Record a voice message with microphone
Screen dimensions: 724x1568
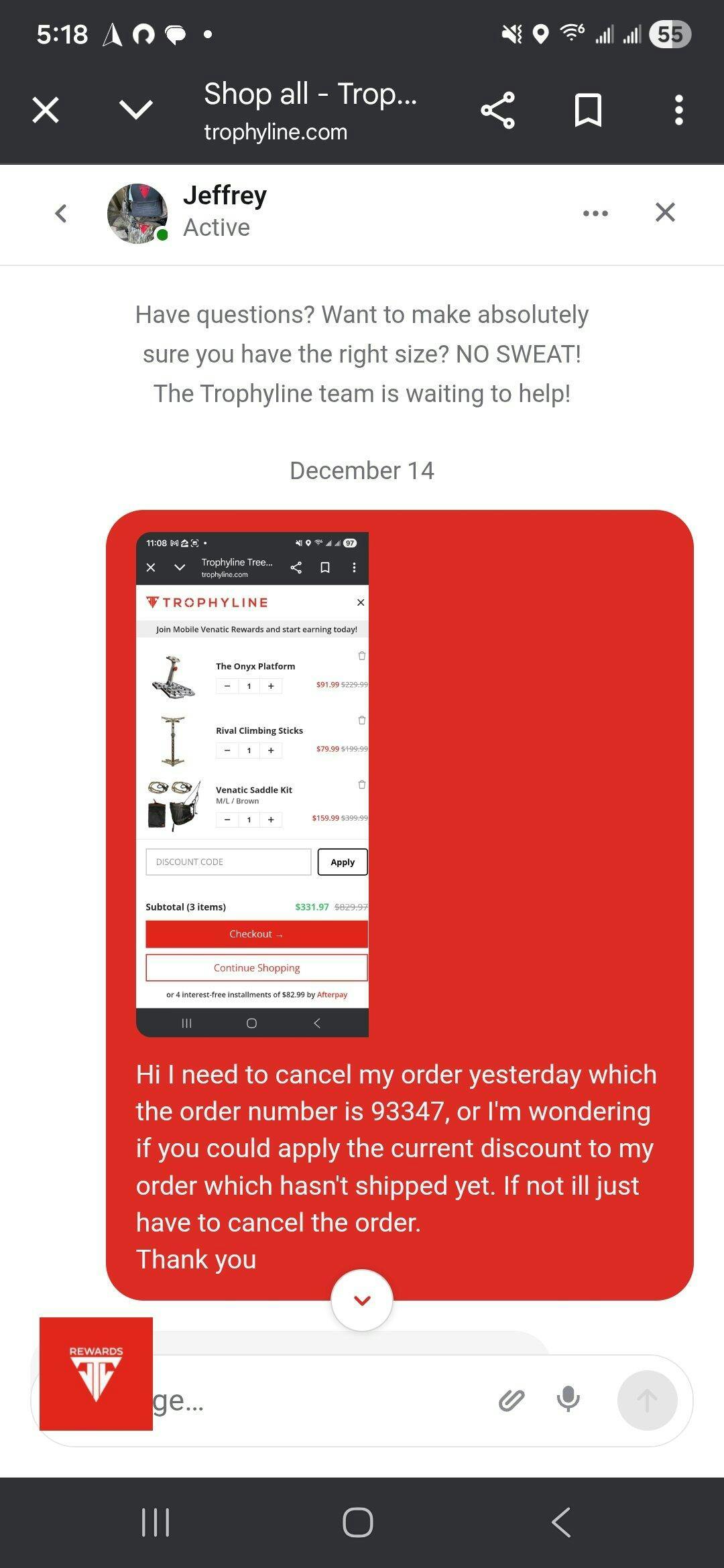click(x=568, y=1399)
